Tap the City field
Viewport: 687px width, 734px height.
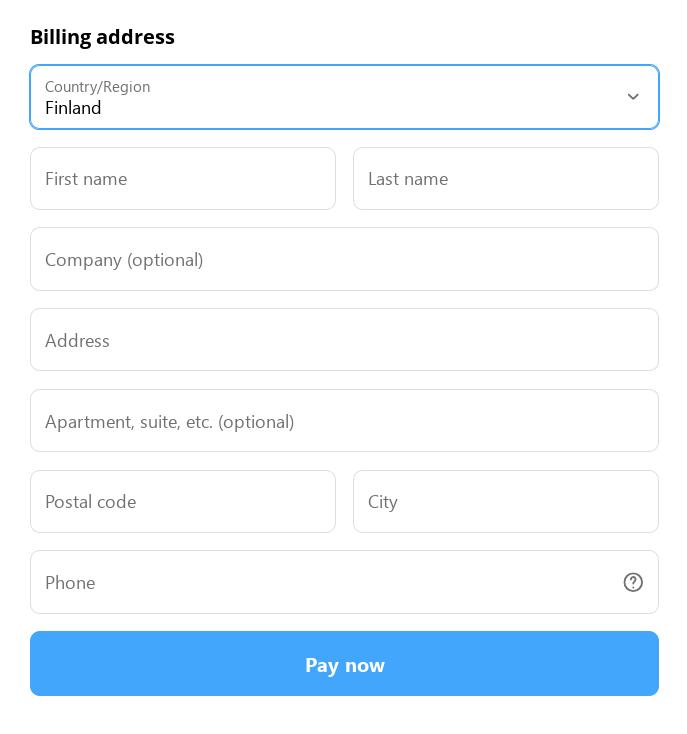pyautogui.click(x=505, y=502)
